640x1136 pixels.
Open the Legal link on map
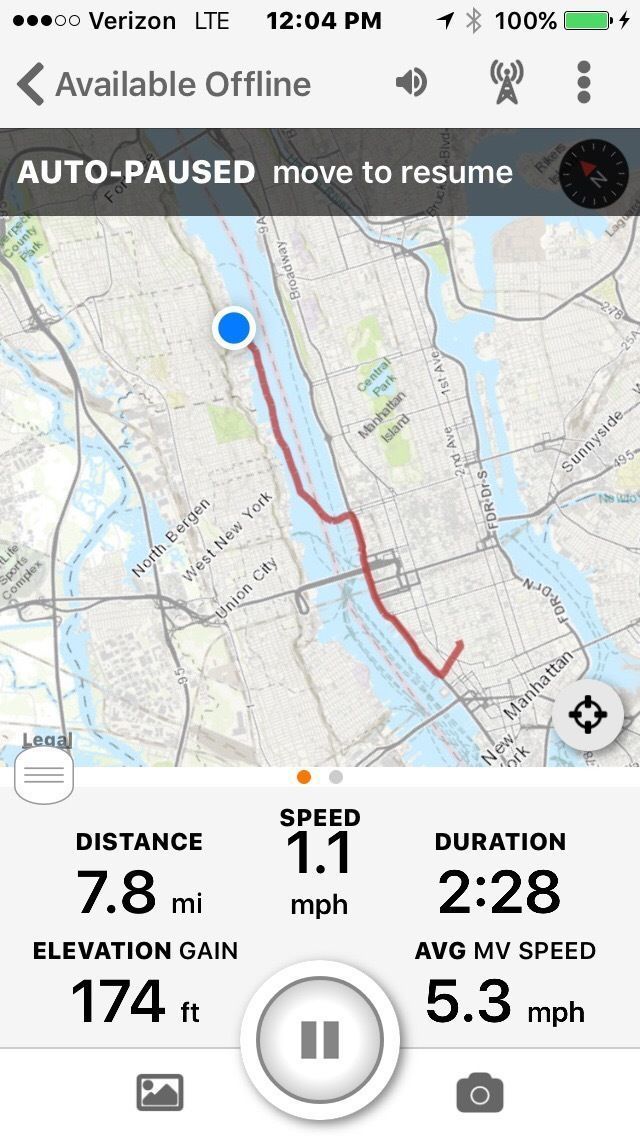click(47, 740)
